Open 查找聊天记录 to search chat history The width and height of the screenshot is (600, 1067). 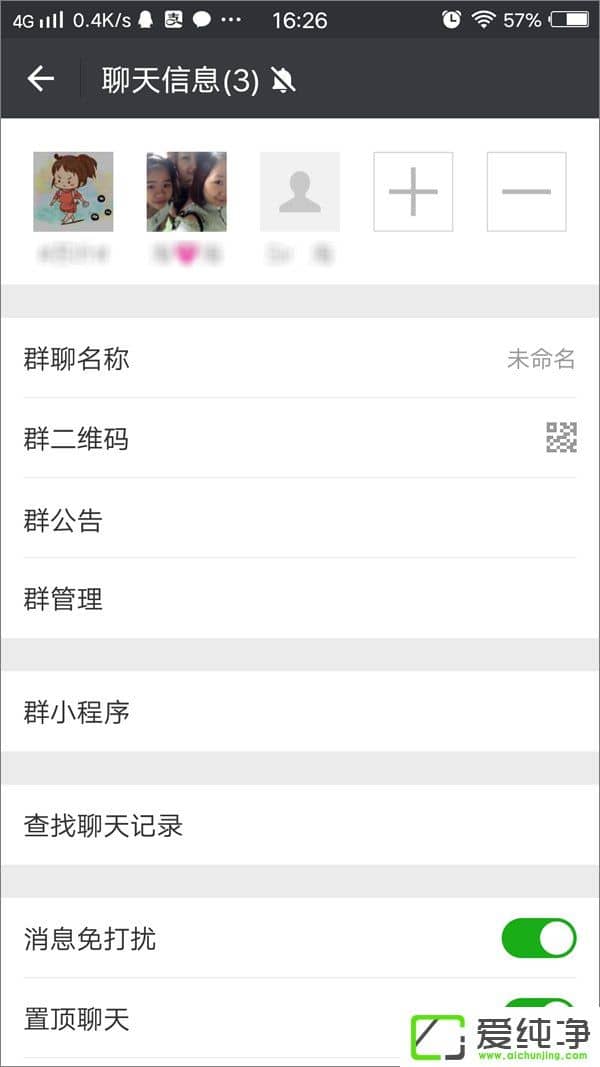[x=300, y=826]
